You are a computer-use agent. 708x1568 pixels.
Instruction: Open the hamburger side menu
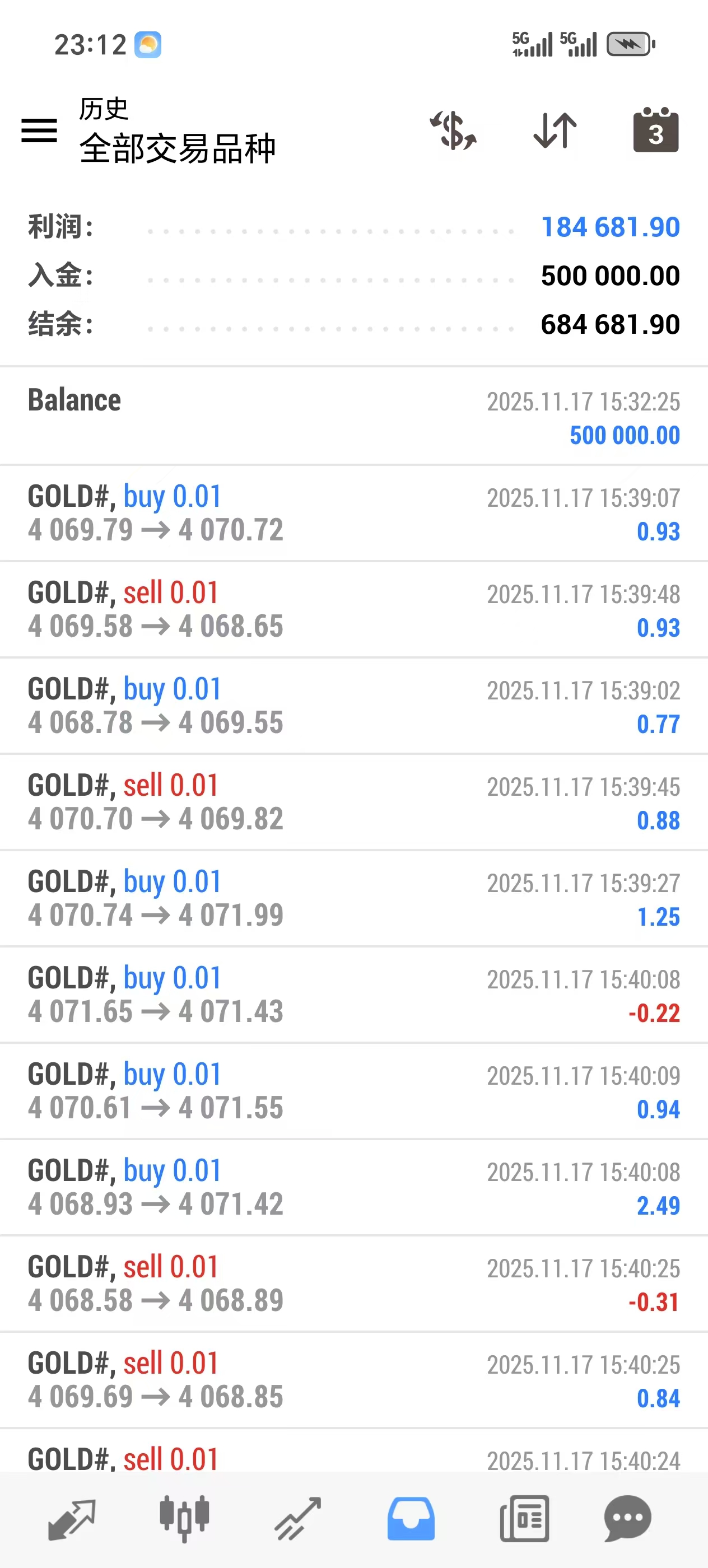tap(39, 130)
